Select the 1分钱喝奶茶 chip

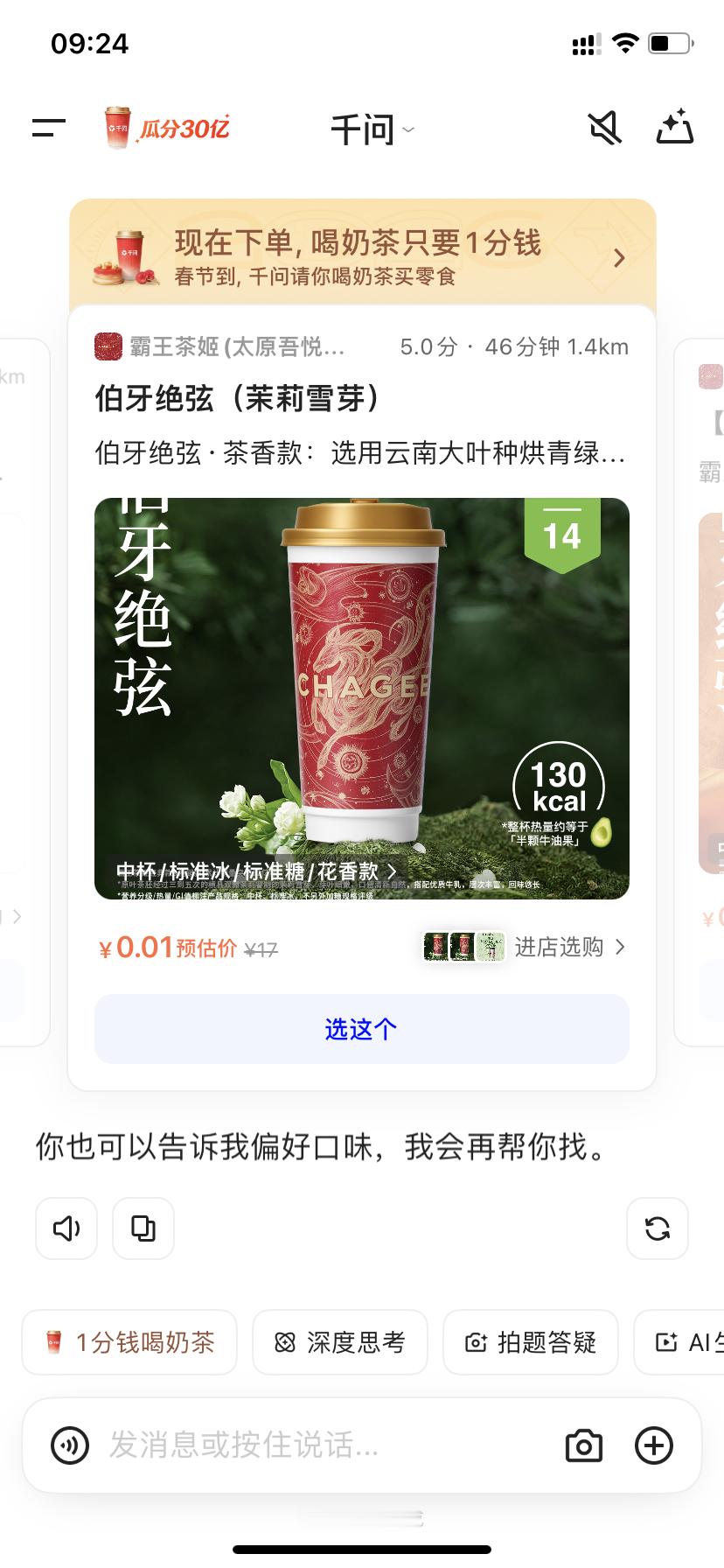pos(129,1342)
